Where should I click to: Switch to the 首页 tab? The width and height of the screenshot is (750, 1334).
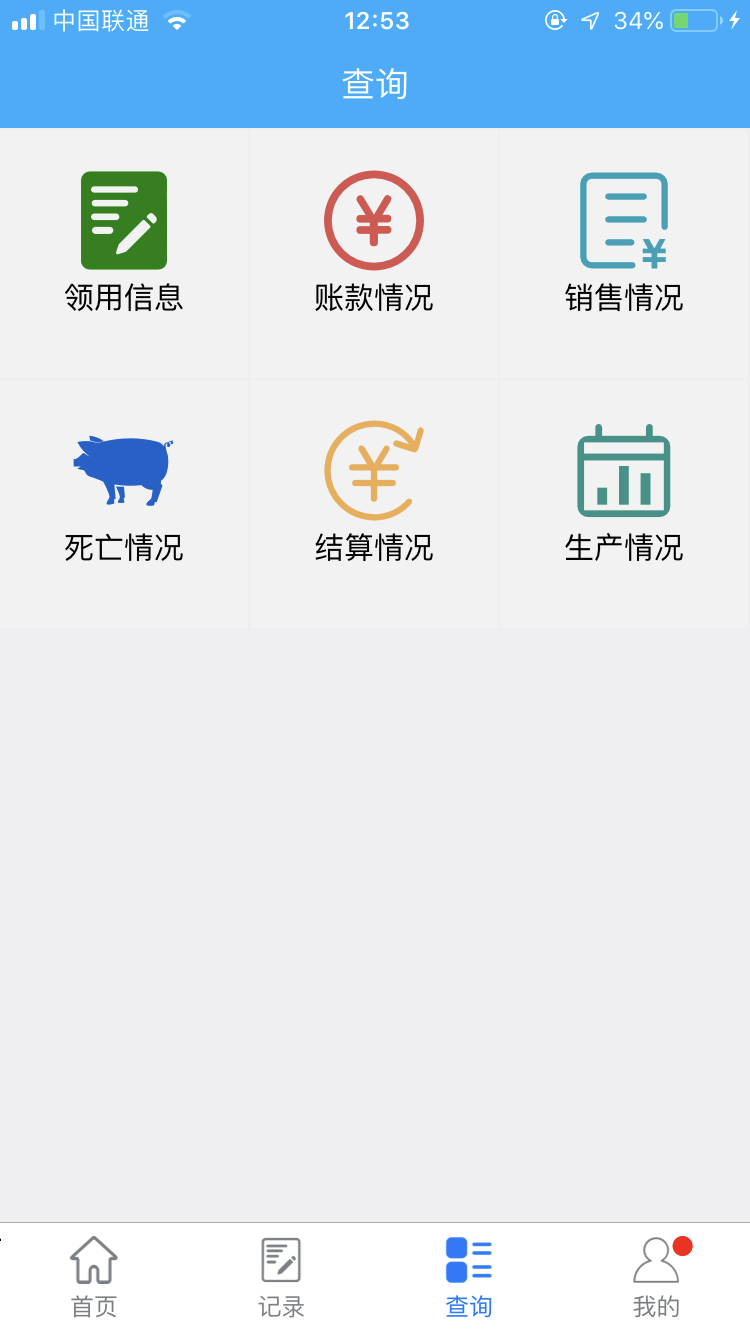[x=94, y=1277]
